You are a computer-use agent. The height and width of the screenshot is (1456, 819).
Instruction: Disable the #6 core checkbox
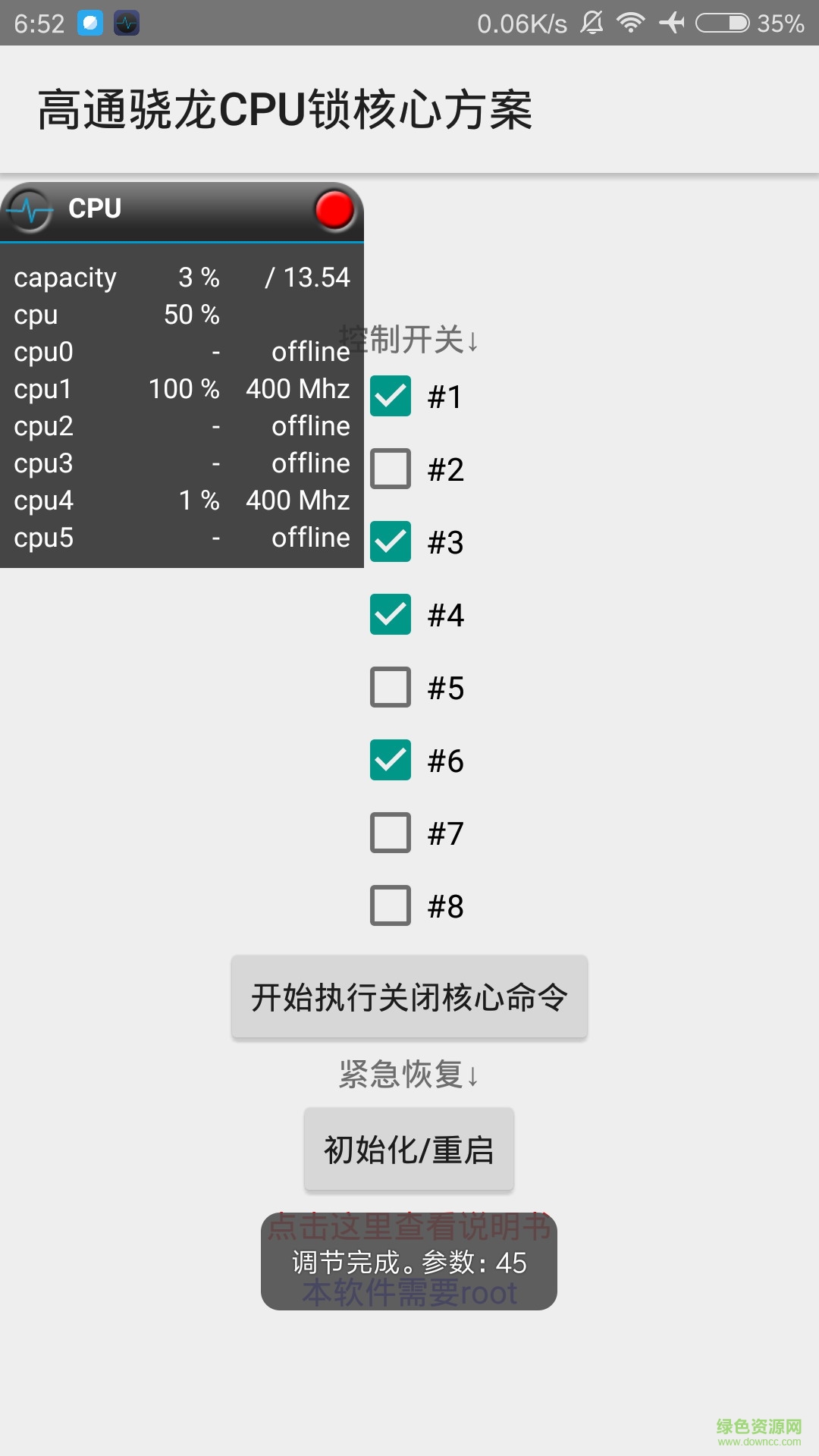click(391, 760)
